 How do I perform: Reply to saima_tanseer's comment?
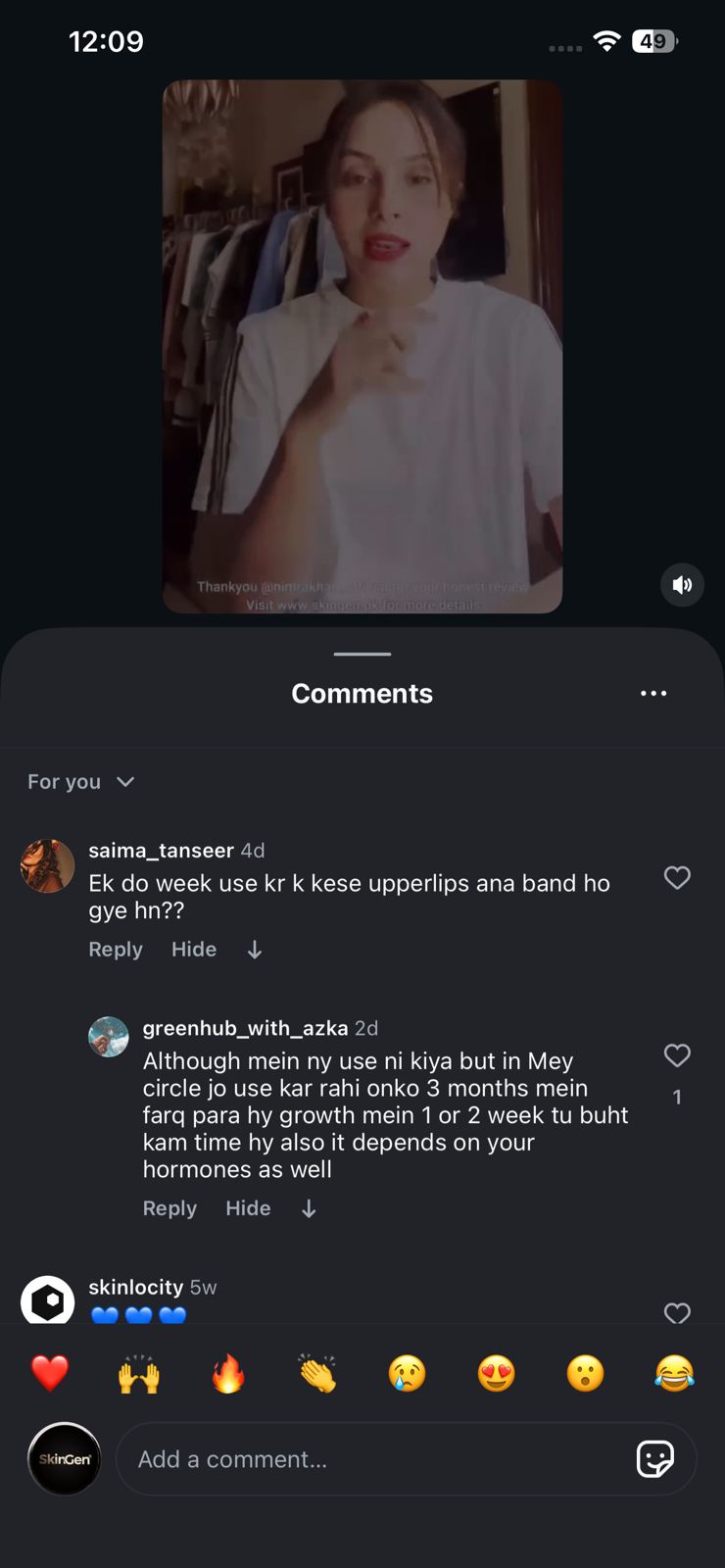click(116, 949)
